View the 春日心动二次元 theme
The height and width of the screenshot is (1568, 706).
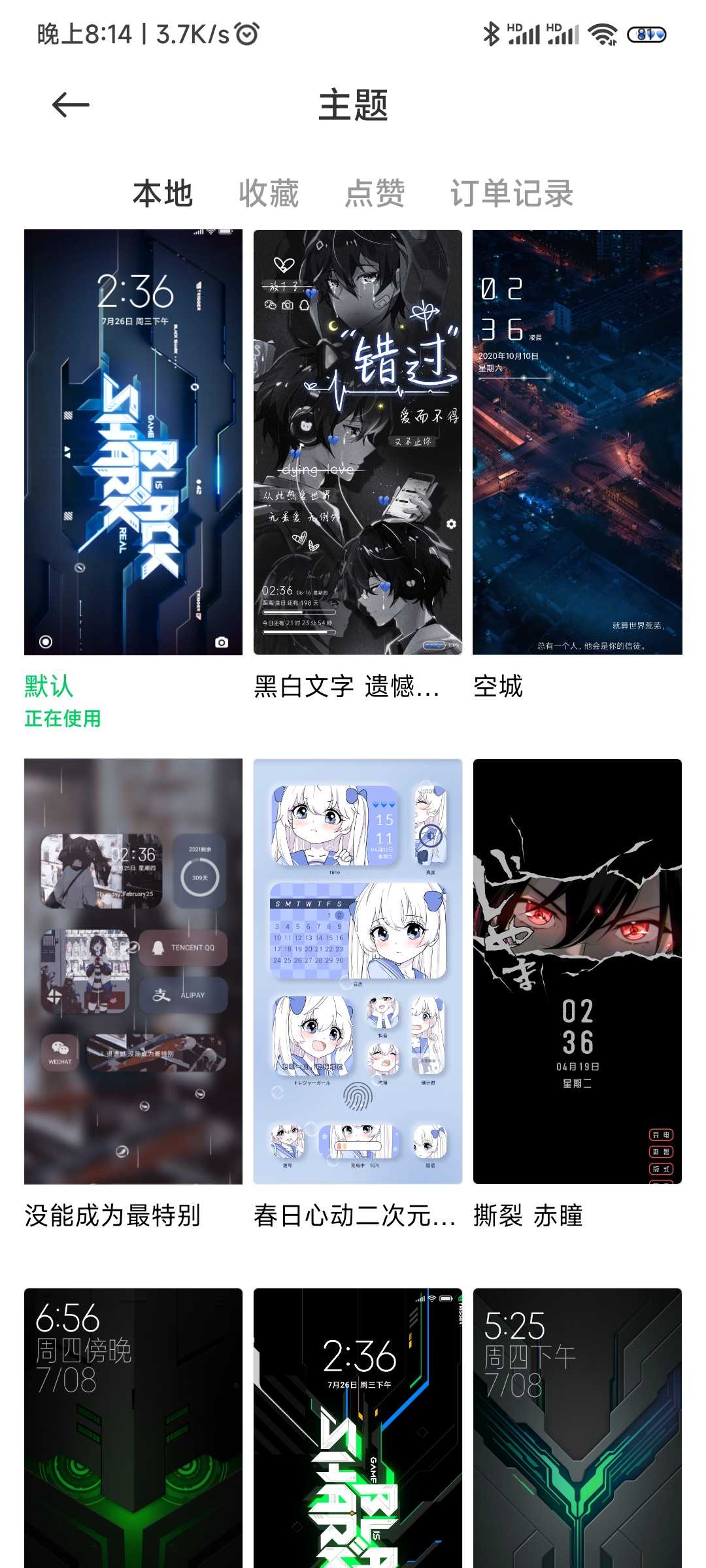pos(358,972)
